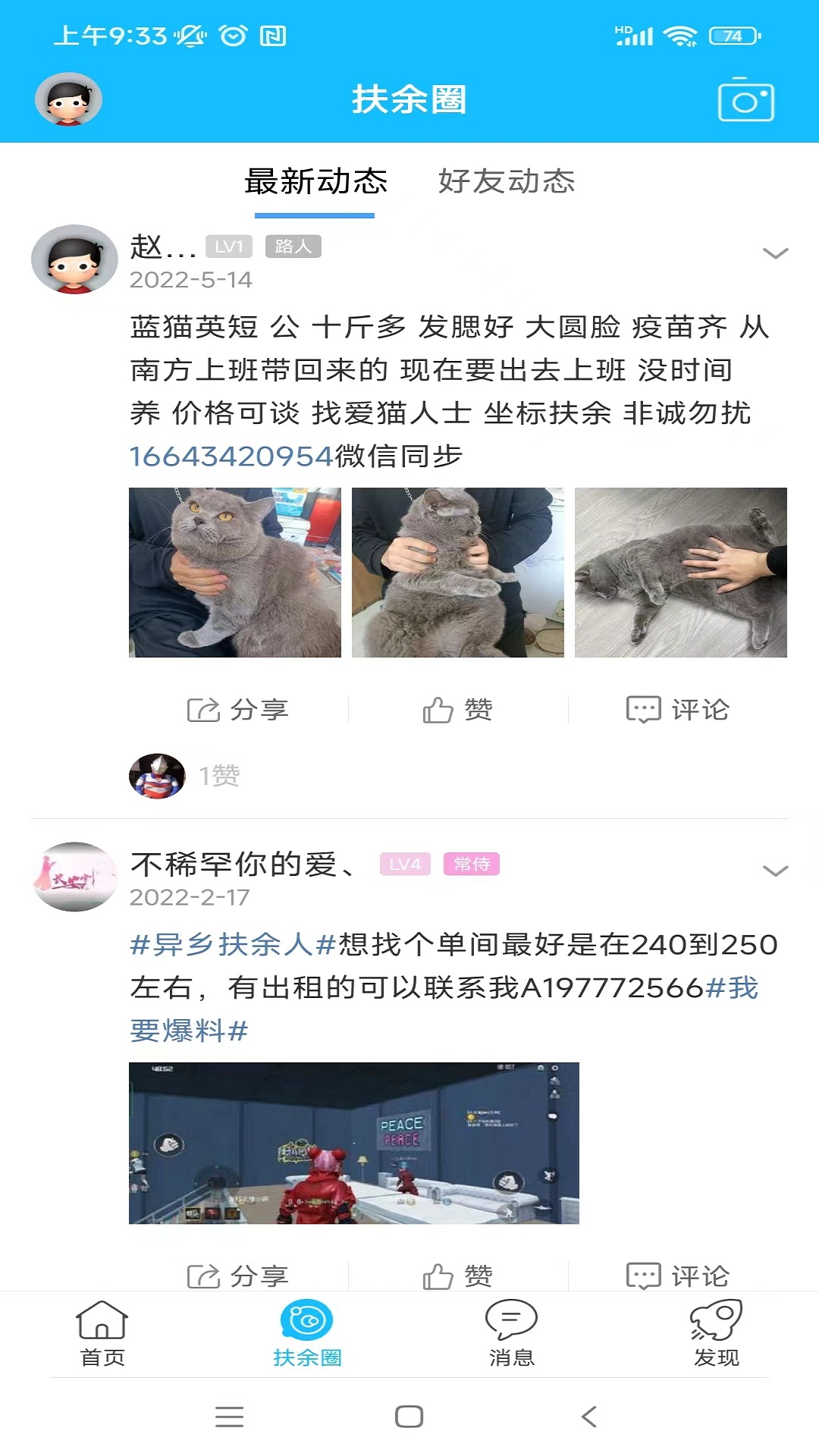Tap system back button
This screenshot has height=1456, width=819.
click(x=589, y=1417)
